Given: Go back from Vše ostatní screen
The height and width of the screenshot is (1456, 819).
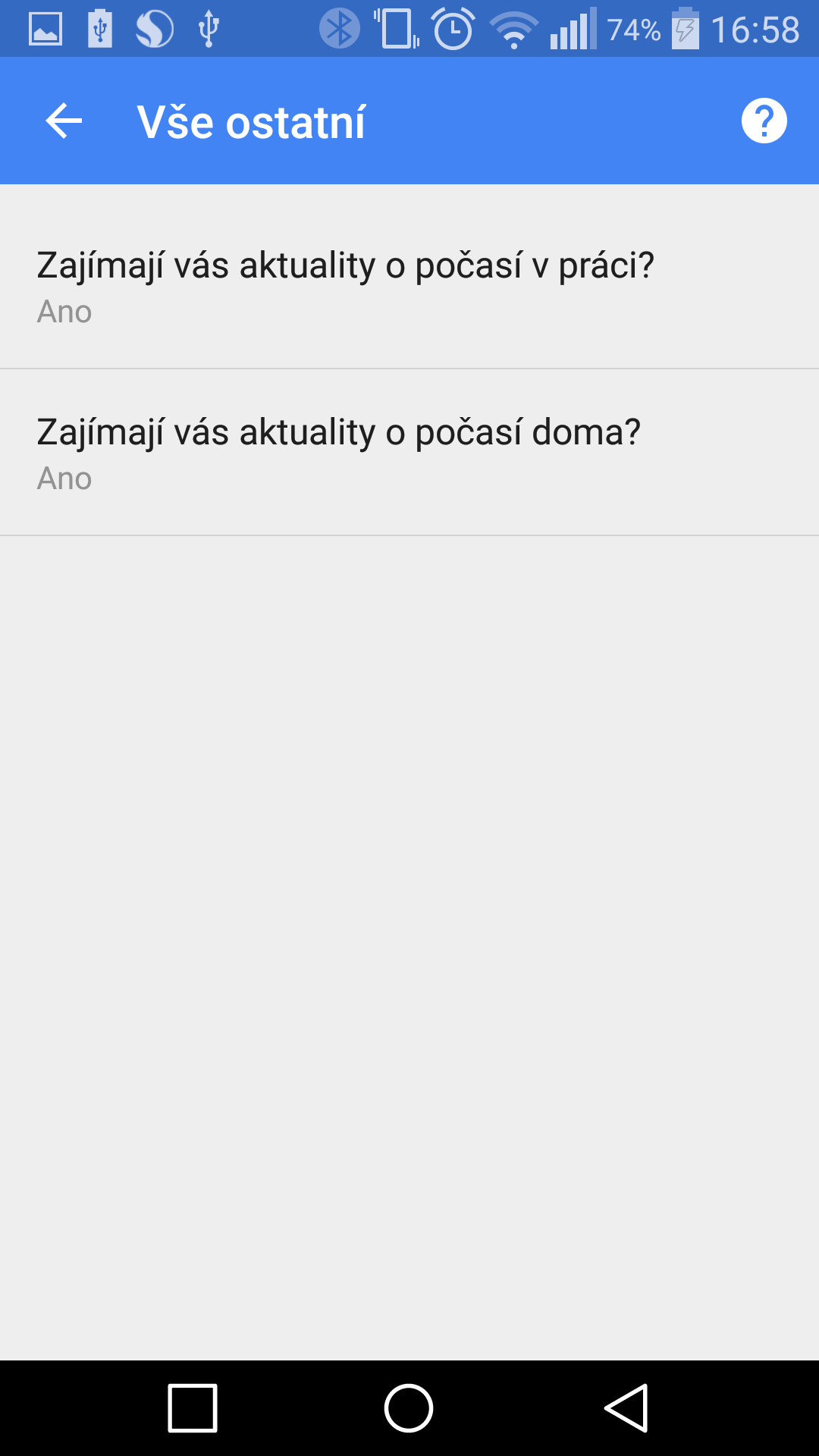Looking at the screenshot, I should click(x=64, y=121).
